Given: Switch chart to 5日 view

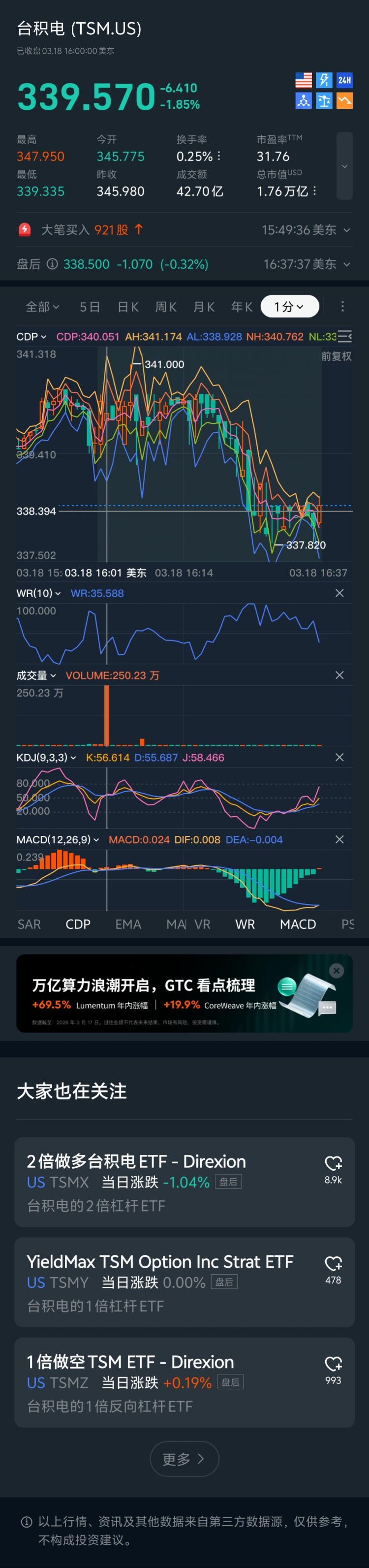Looking at the screenshot, I should [90, 307].
